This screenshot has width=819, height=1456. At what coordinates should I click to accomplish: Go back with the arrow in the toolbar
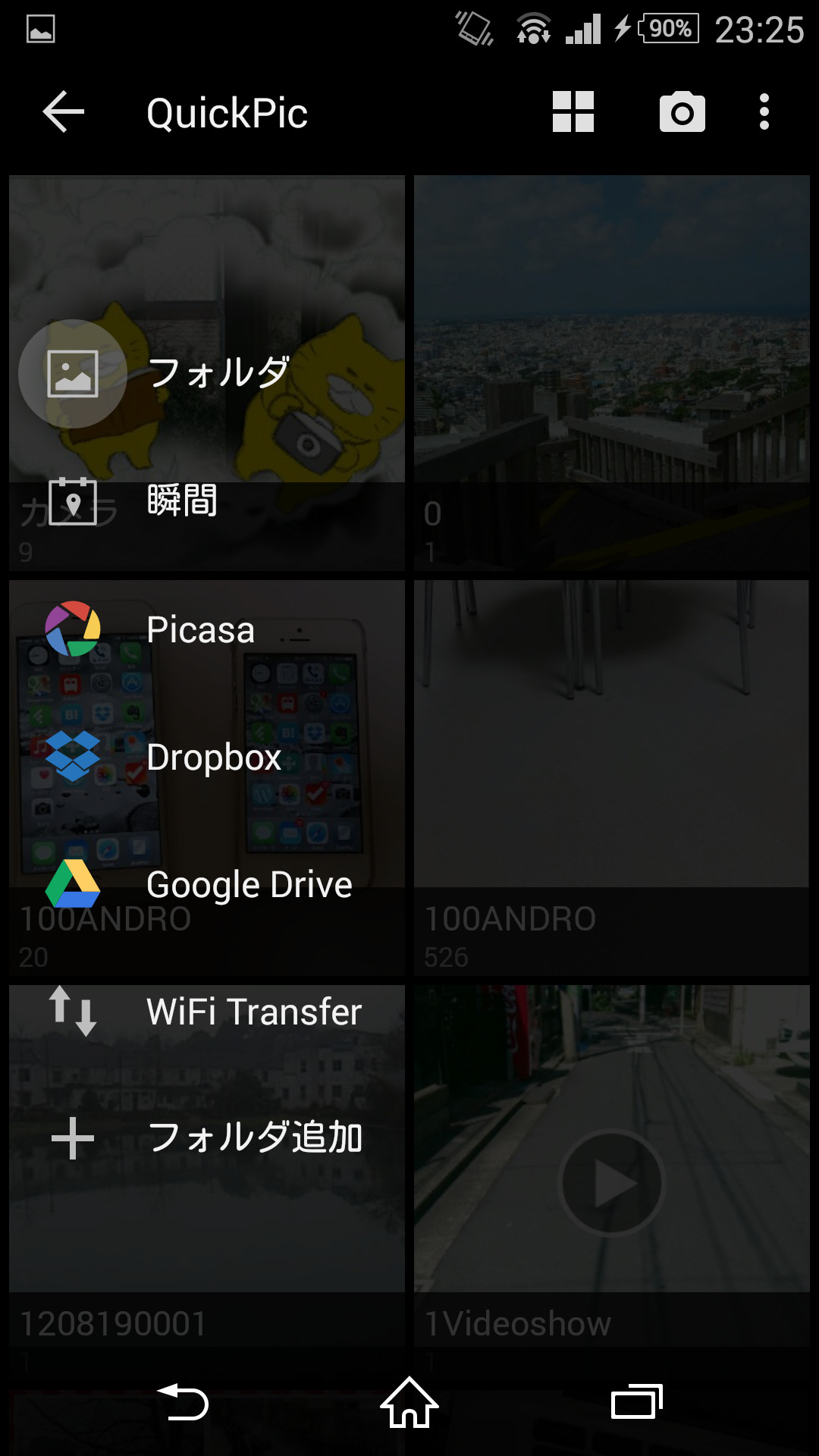pos(61,111)
